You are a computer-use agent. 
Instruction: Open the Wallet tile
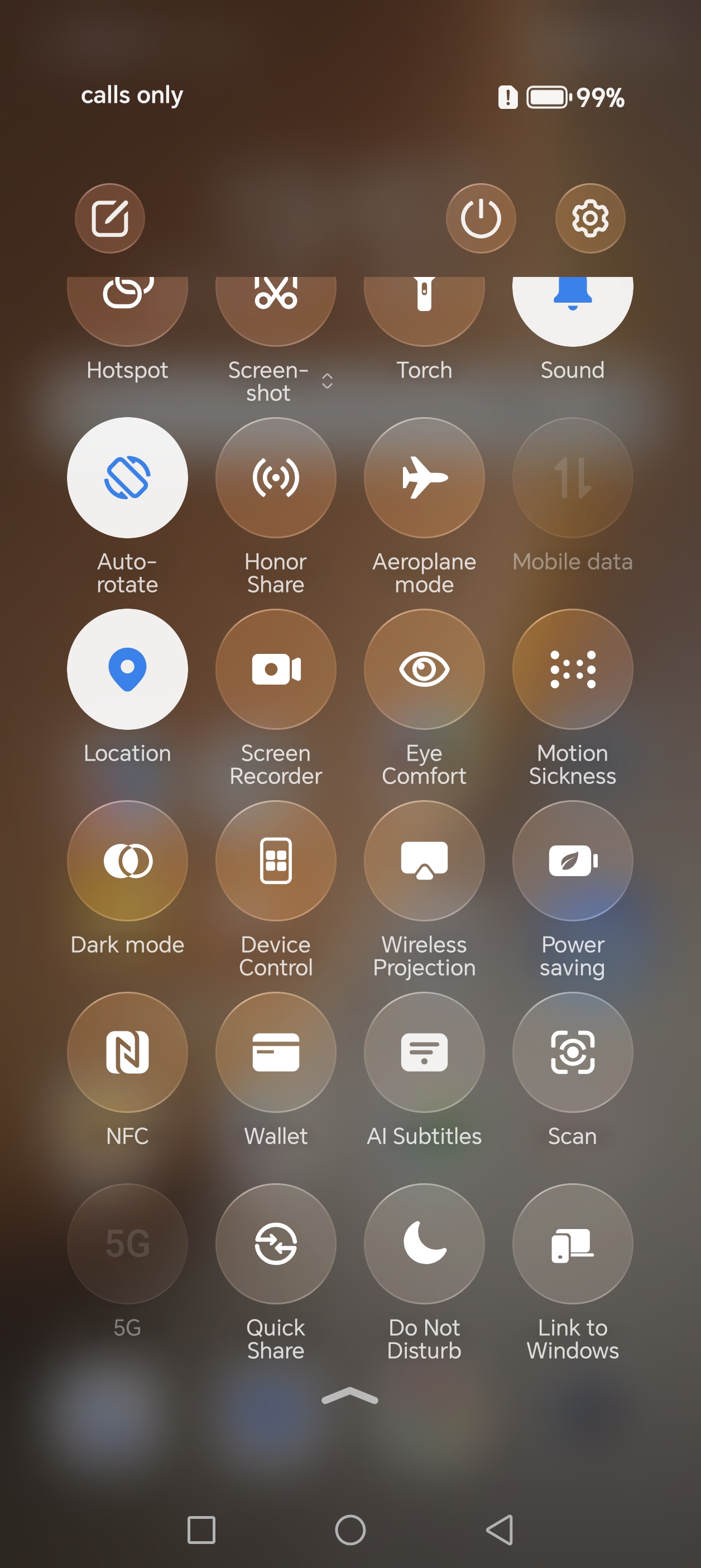(x=276, y=1052)
